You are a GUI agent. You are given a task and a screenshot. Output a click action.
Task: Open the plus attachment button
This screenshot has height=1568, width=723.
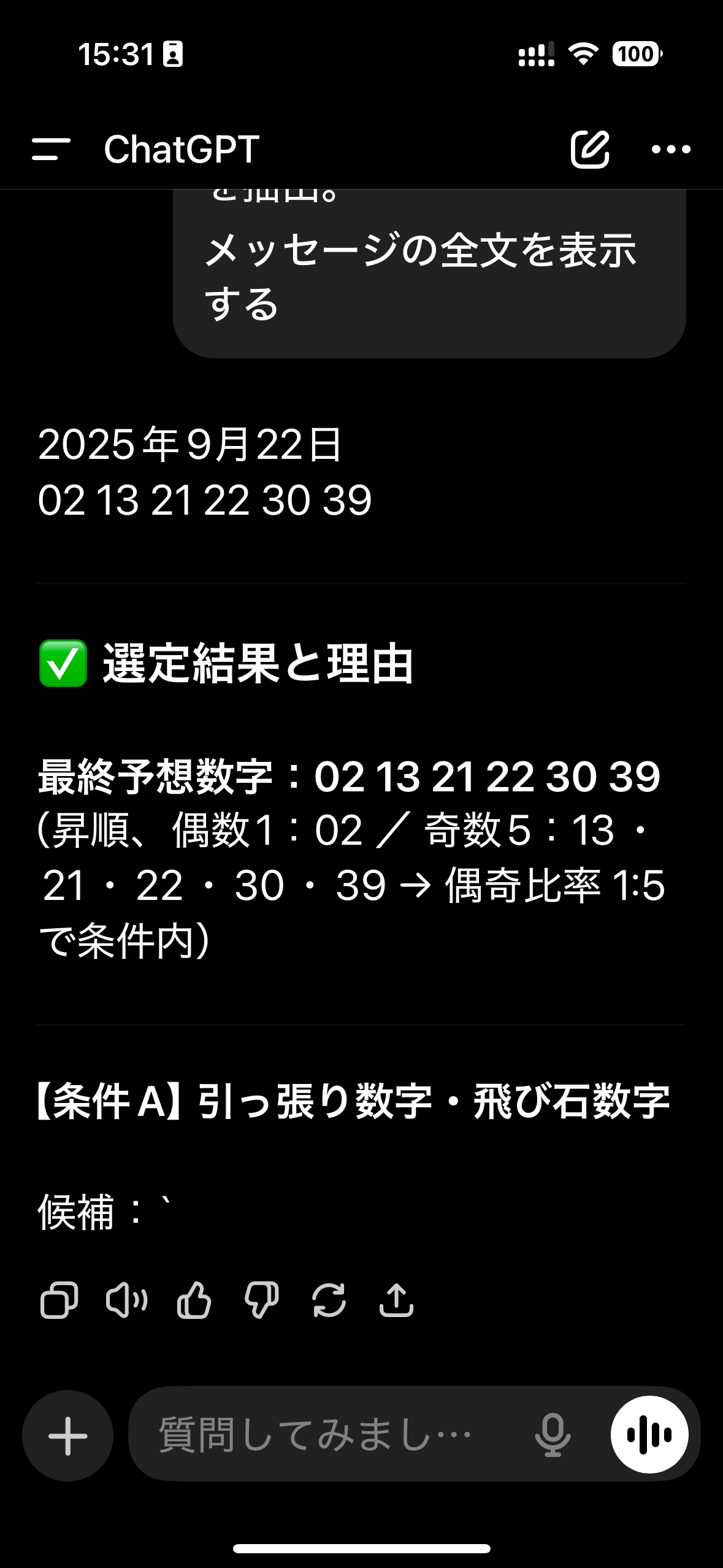[67, 1435]
